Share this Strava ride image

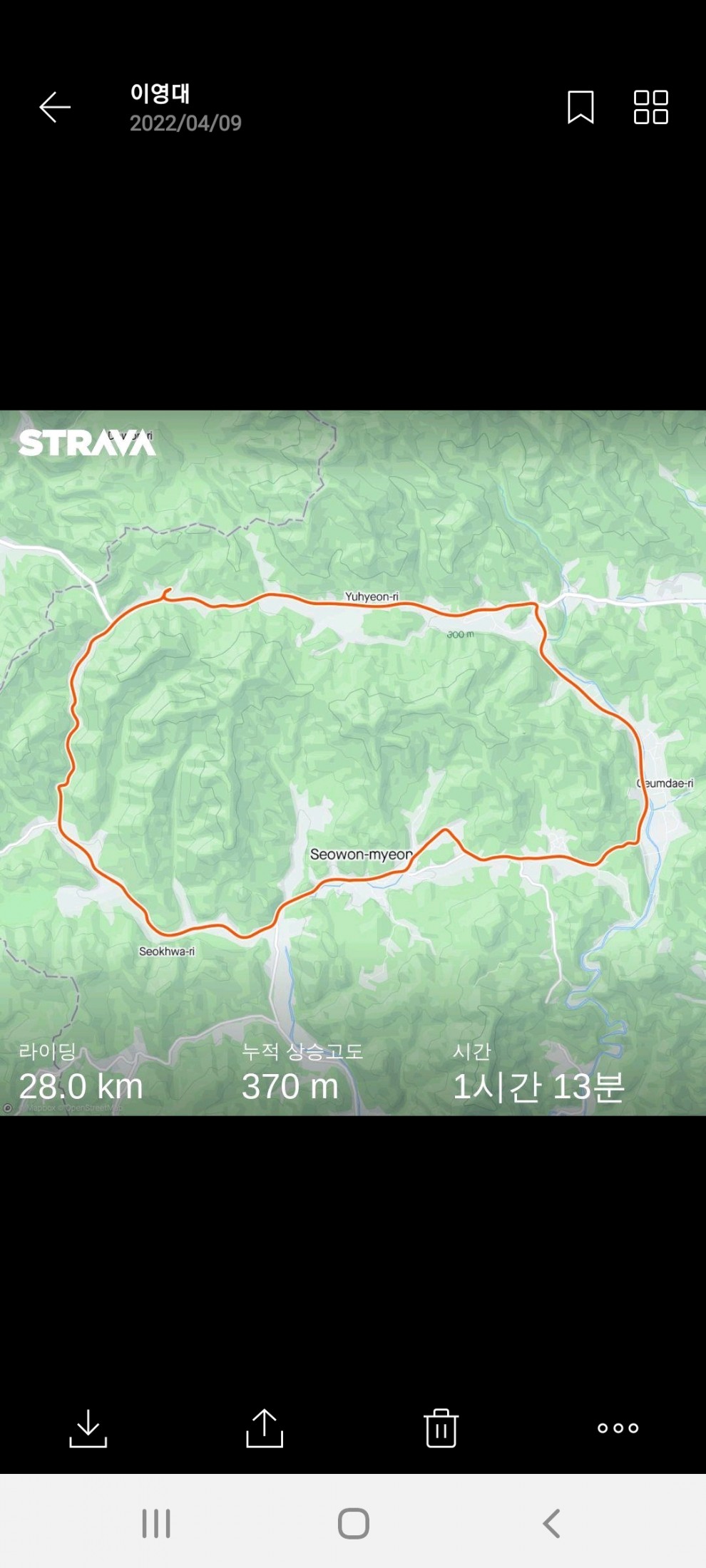coord(265,1428)
